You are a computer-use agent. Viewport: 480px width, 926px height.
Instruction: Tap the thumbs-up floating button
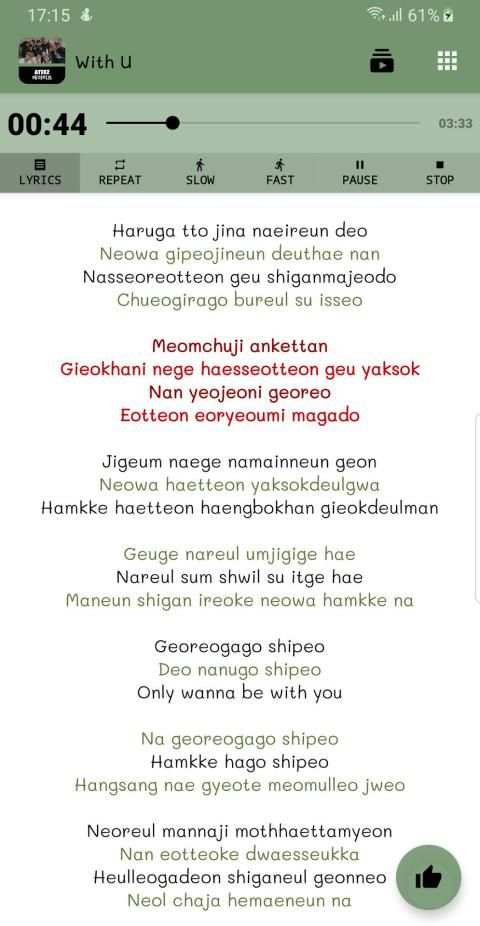pyautogui.click(x=428, y=878)
